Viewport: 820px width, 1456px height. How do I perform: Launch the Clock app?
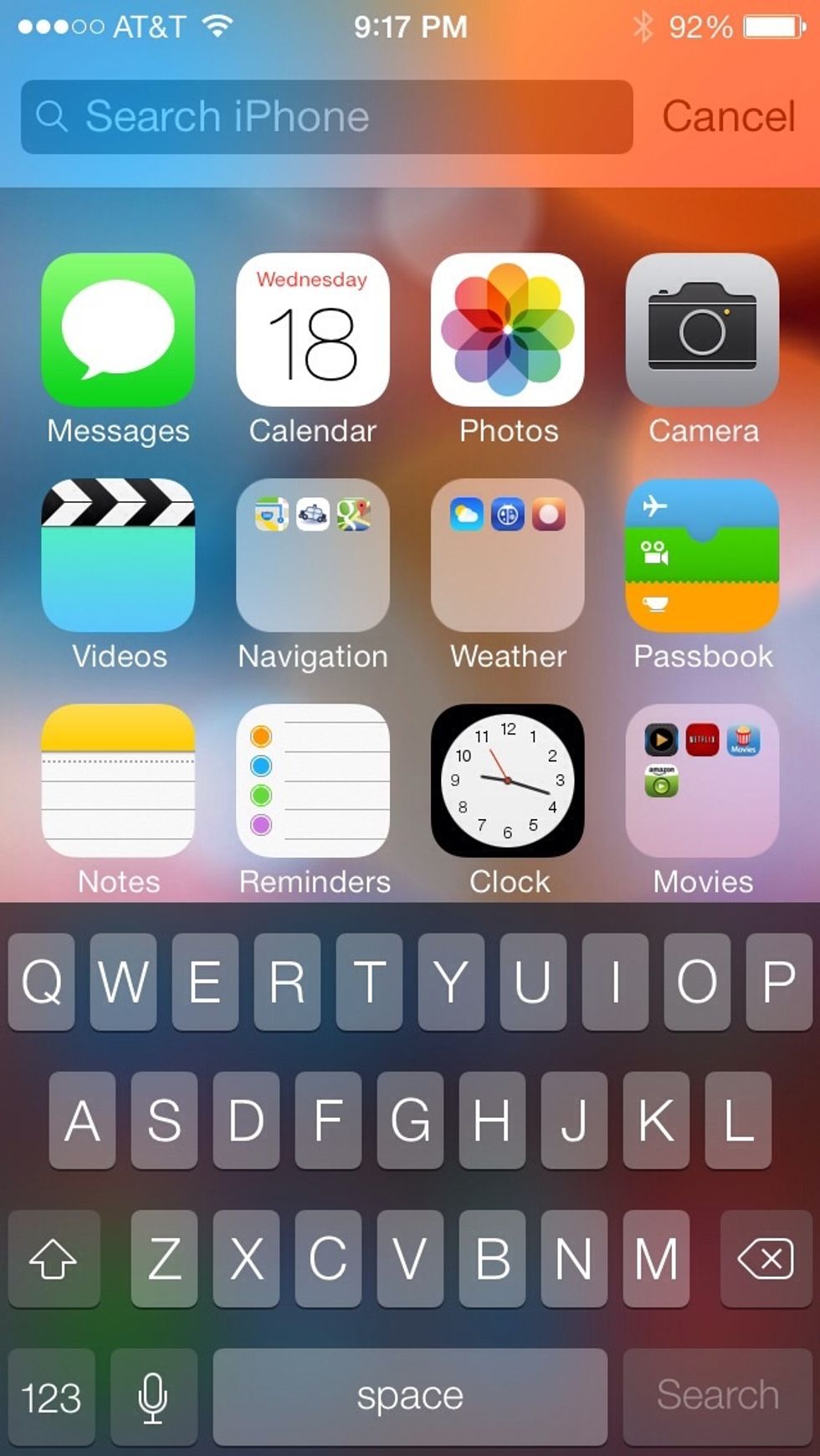pyautogui.click(x=507, y=780)
